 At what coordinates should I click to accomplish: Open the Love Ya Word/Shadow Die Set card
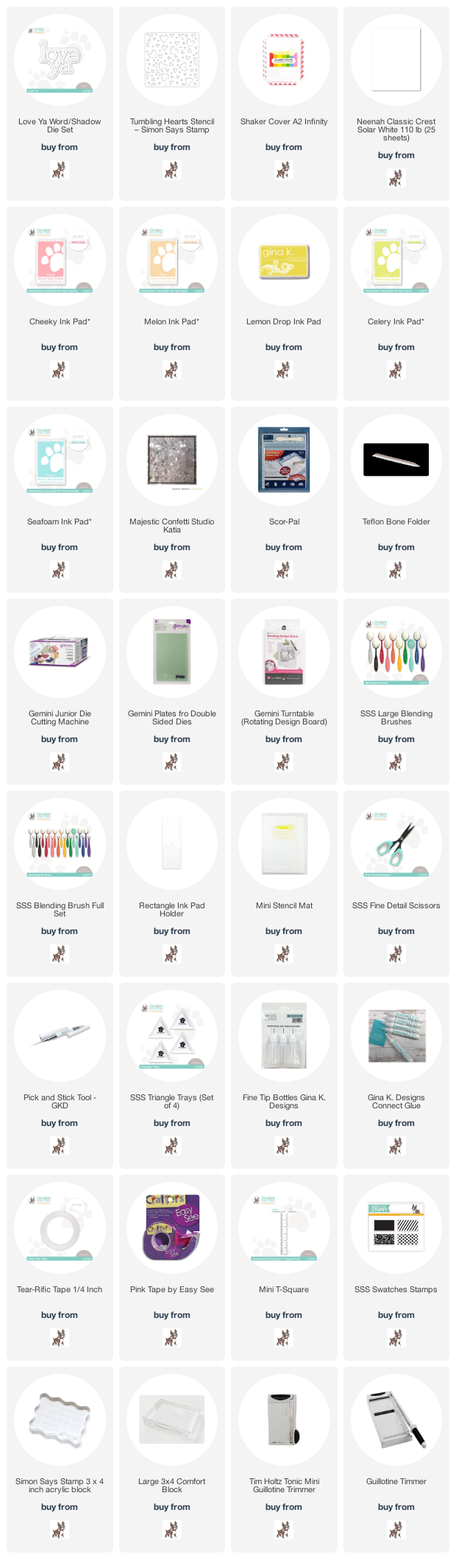tap(60, 59)
